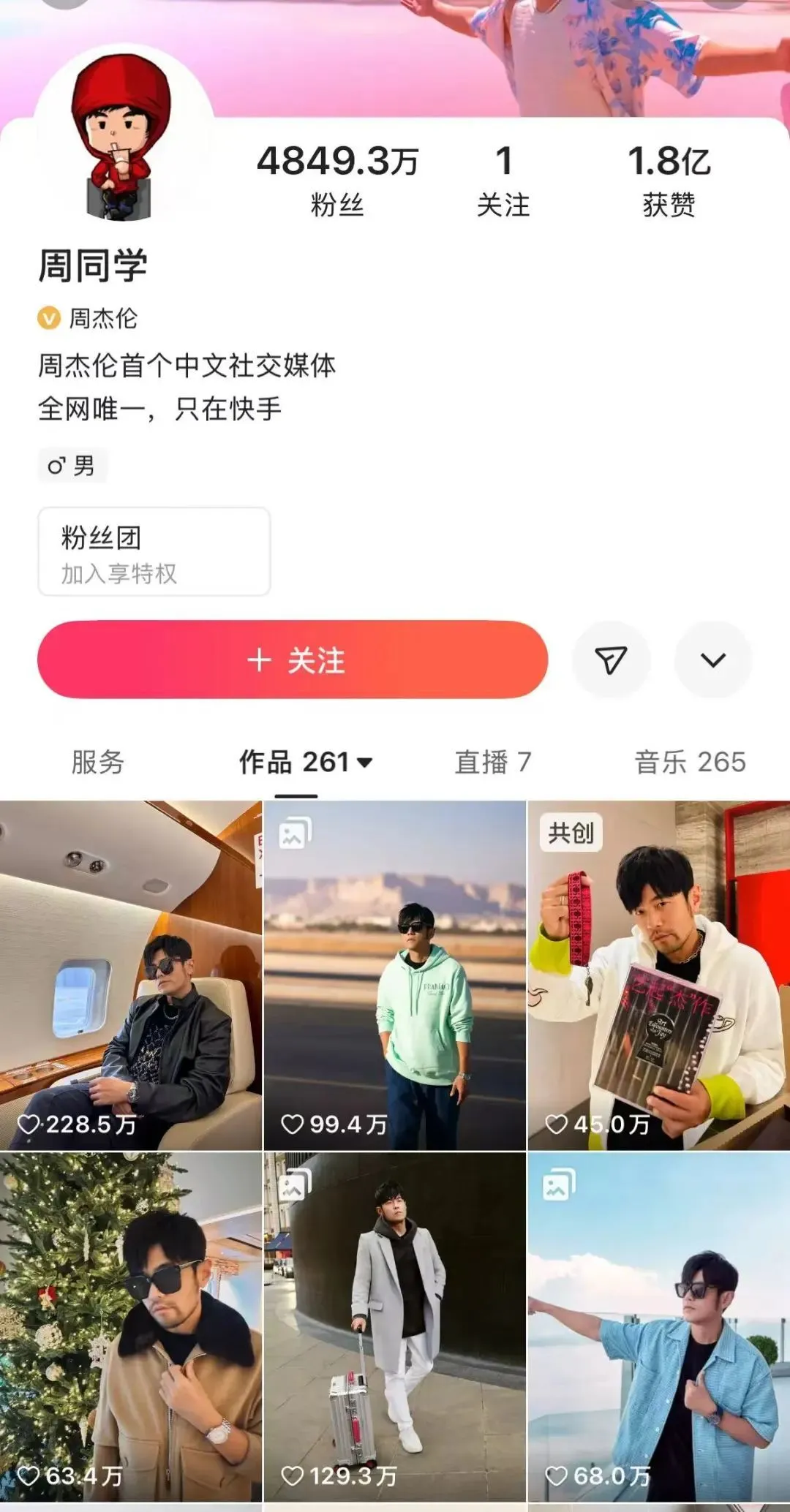Switch to the 直播 7 tab
This screenshot has height=1512, width=790.
coord(492,763)
